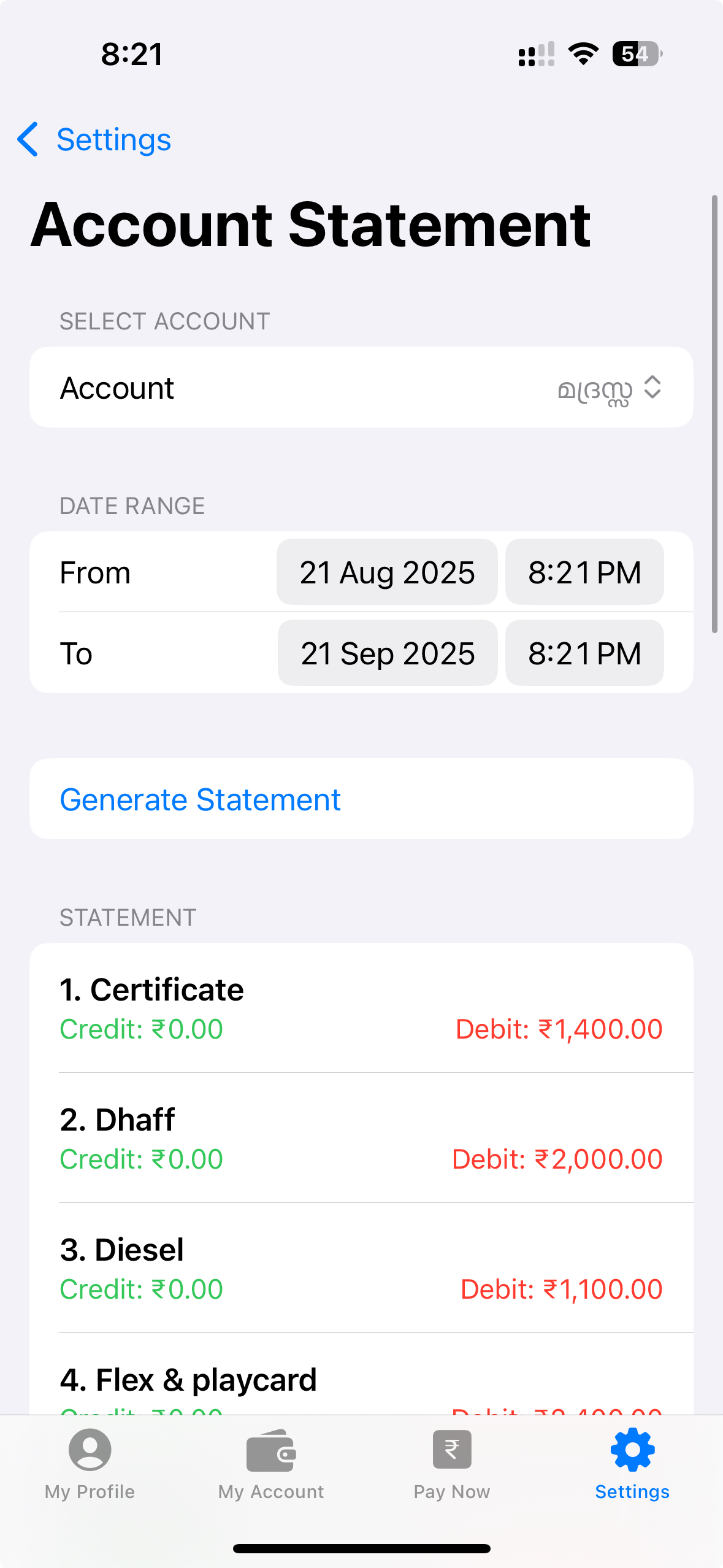
Task: Switch to the My Profile tab
Action: (x=90, y=1464)
